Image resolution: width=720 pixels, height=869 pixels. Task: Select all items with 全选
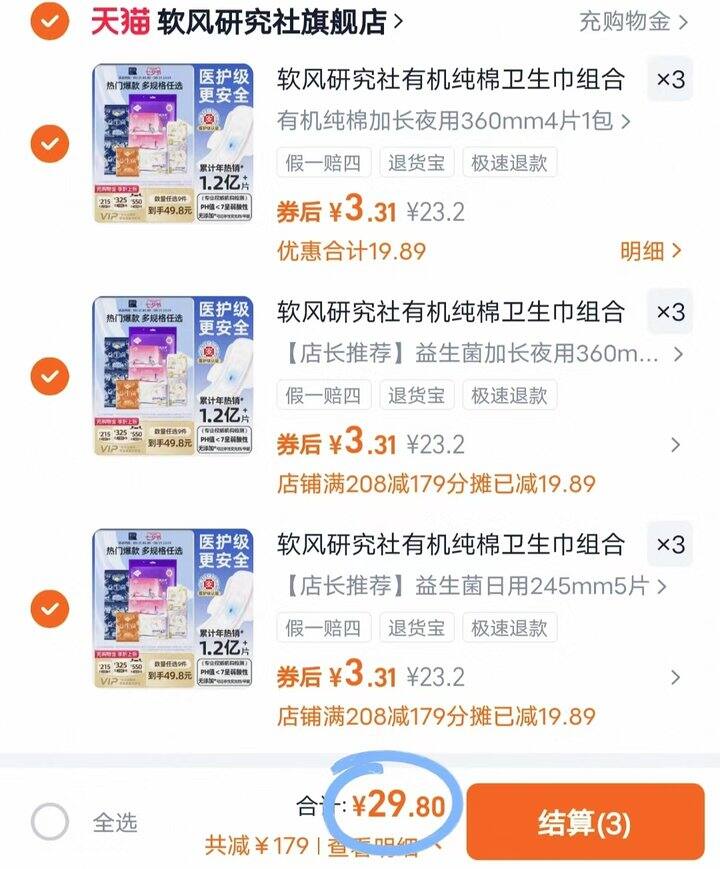coord(50,823)
